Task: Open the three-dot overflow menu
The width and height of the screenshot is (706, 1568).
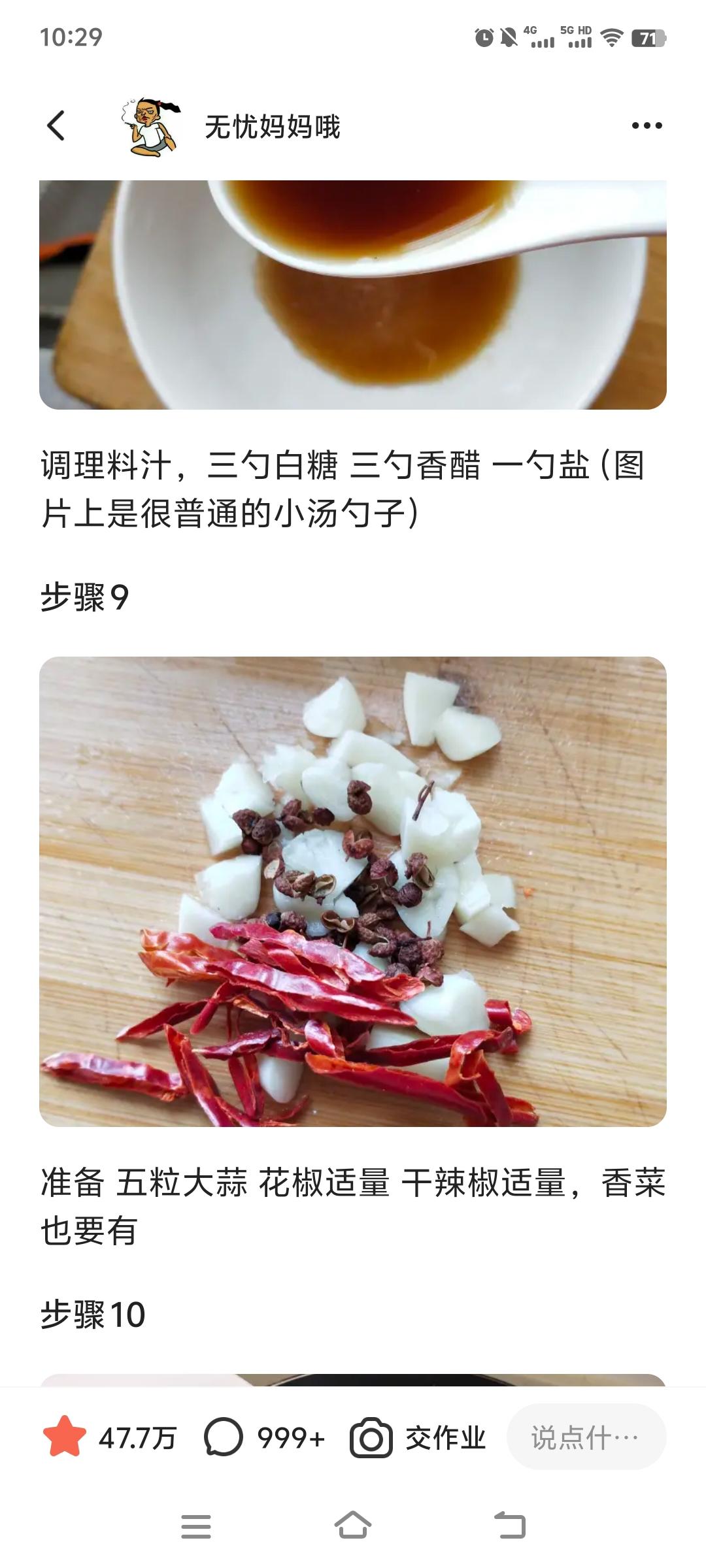Action: click(x=647, y=125)
